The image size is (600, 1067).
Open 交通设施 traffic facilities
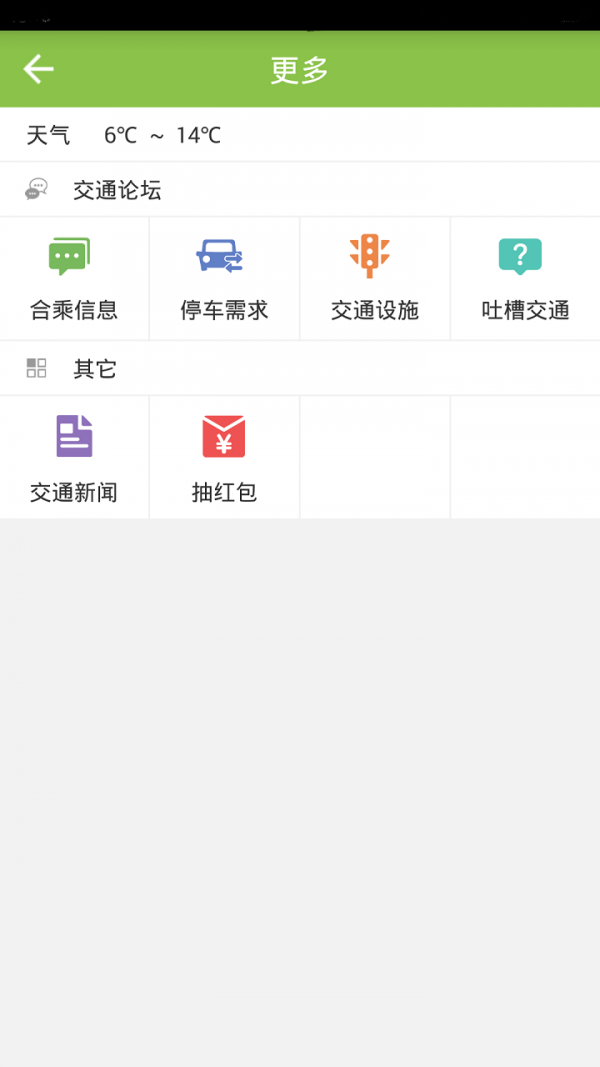tap(374, 278)
